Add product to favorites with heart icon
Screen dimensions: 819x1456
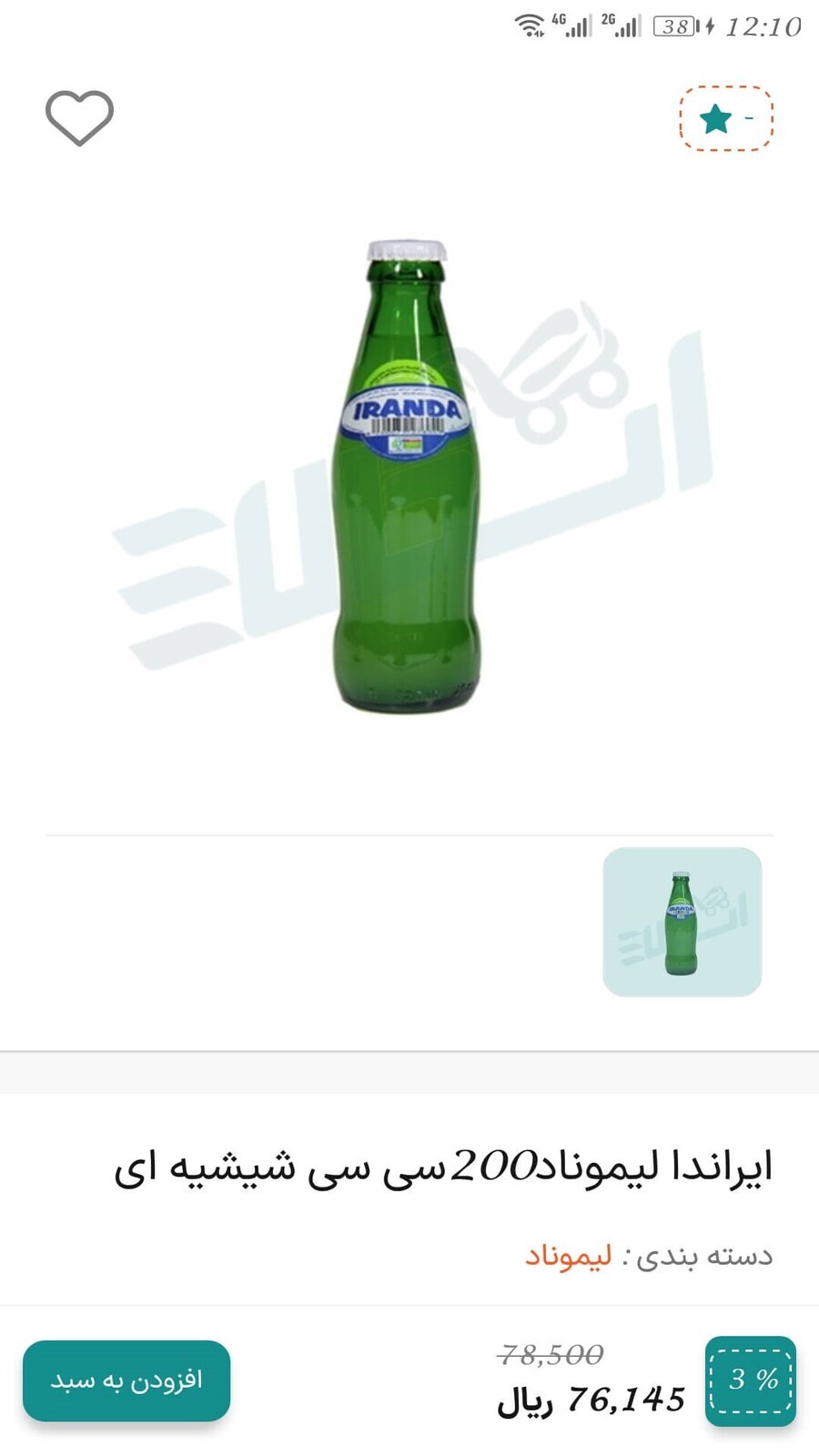point(79,118)
